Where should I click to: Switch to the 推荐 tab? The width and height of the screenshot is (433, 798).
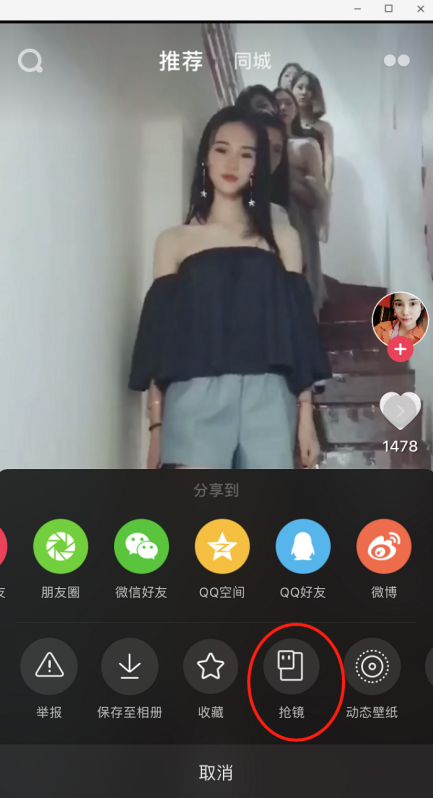click(x=181, y=61)
